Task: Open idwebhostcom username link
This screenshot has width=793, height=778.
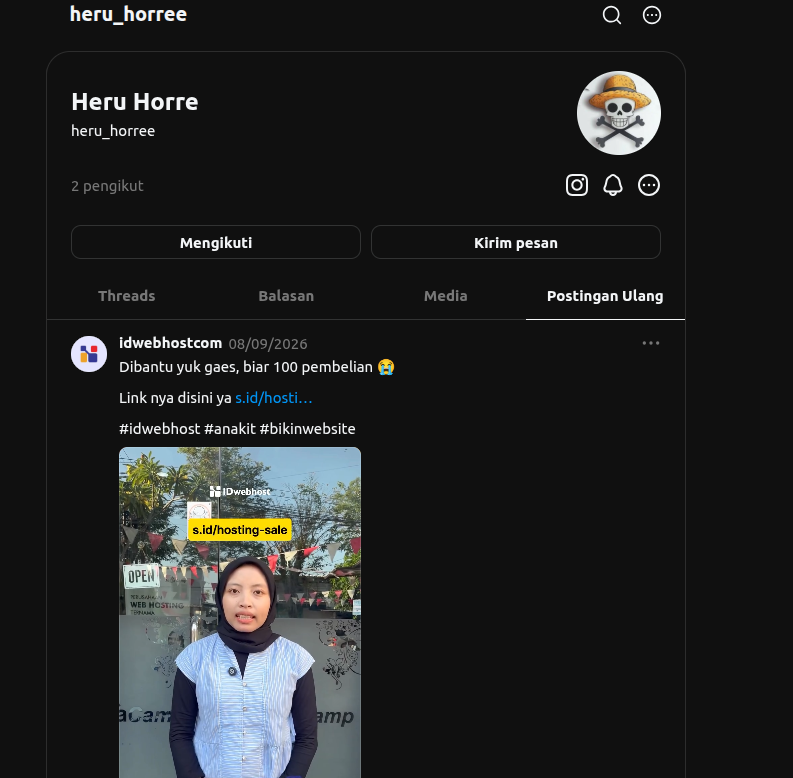Action: (170, 343)
